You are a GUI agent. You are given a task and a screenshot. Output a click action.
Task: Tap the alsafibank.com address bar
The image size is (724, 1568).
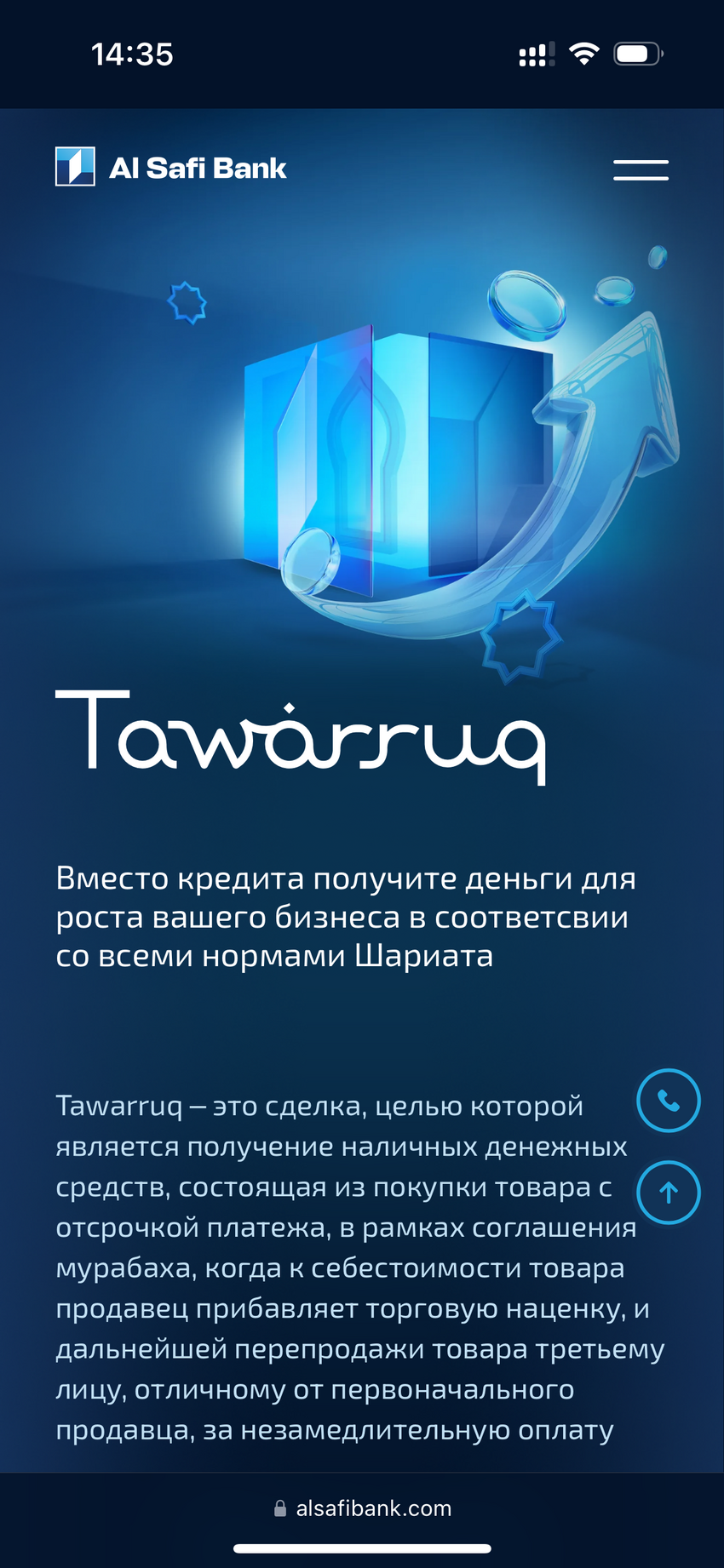tap(363, 1508)
